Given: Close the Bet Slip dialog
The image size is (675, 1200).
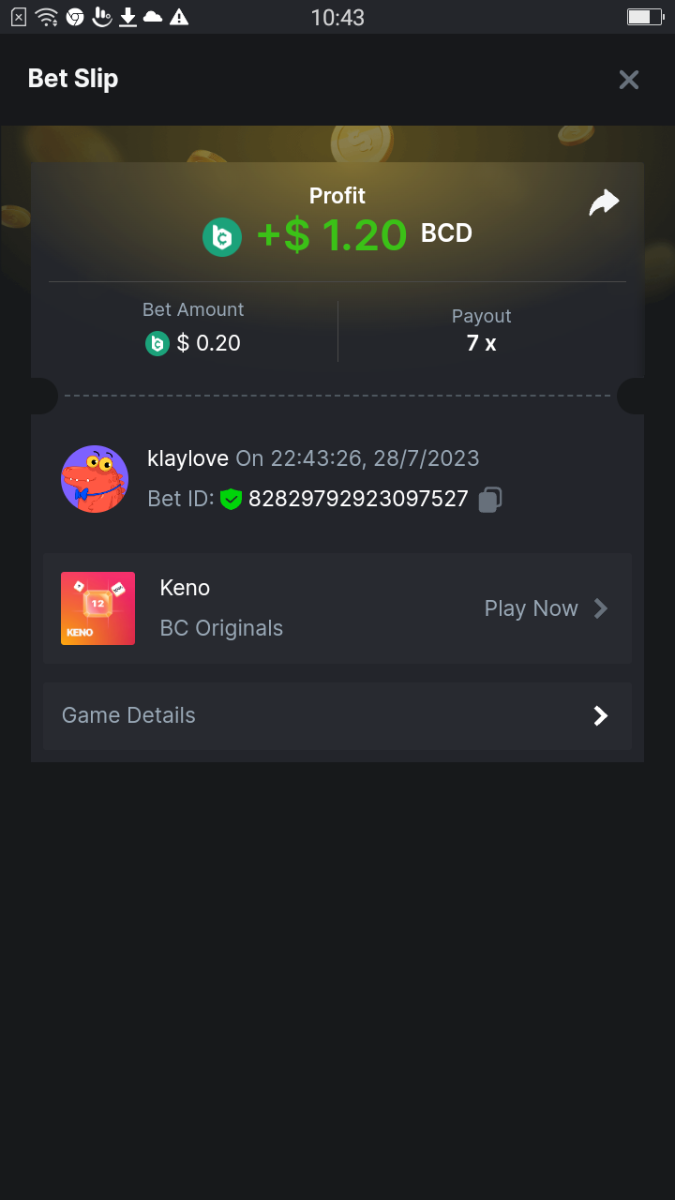Looking at the screenshot, I should click(628, 80).
